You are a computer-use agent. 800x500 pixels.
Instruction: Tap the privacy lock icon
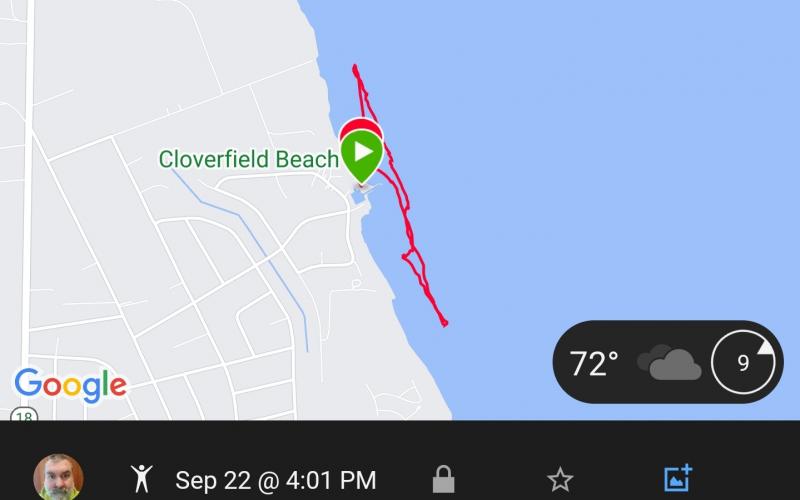click(x=443, y=480)
